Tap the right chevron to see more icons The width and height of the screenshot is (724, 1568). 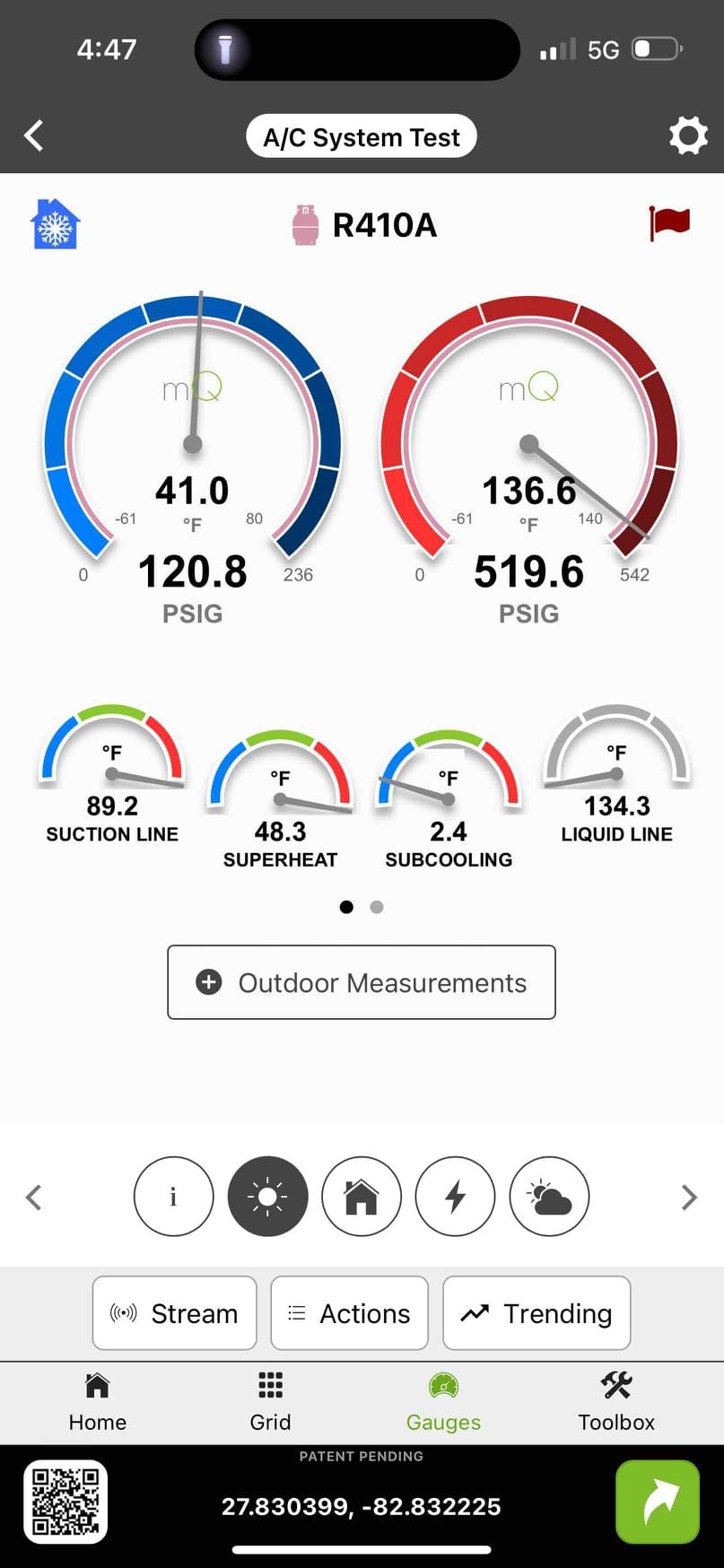tap(688, 1197)
